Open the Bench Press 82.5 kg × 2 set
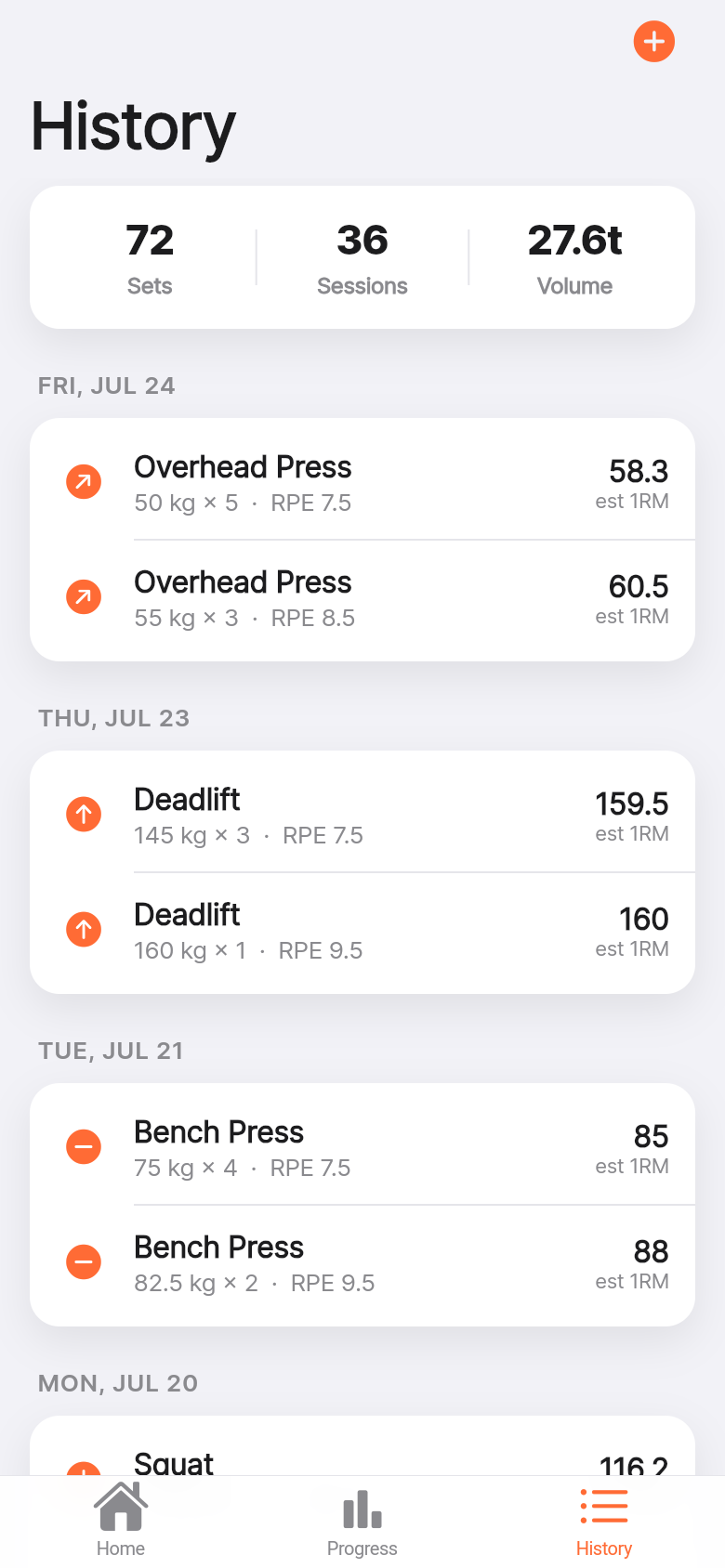Screen dimensions: 725x1568 click(362, 1264)
